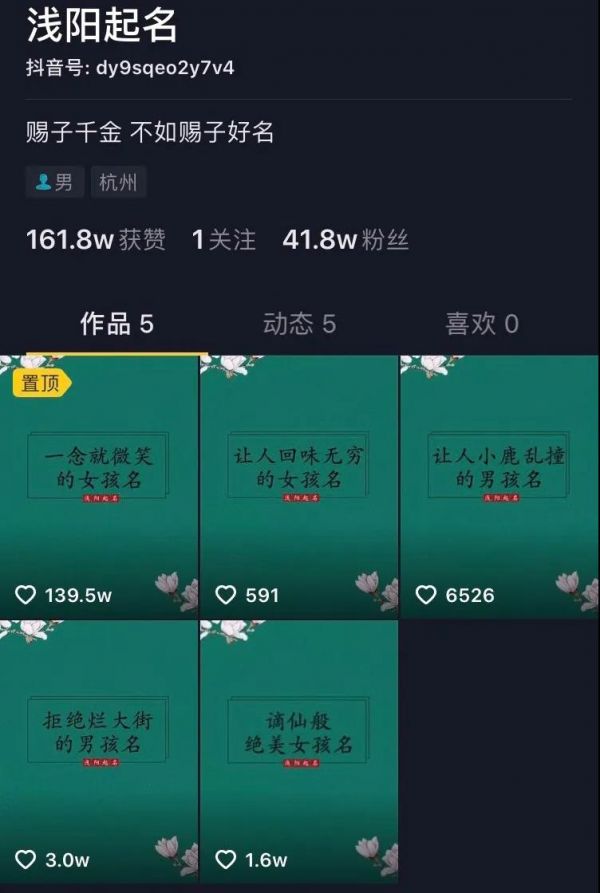Image resolution: width=600 pixels, height=893 pixels.
Task: Play the video 让人小鹿乱撞的男孩名
Action: click(x=499, y=487)
